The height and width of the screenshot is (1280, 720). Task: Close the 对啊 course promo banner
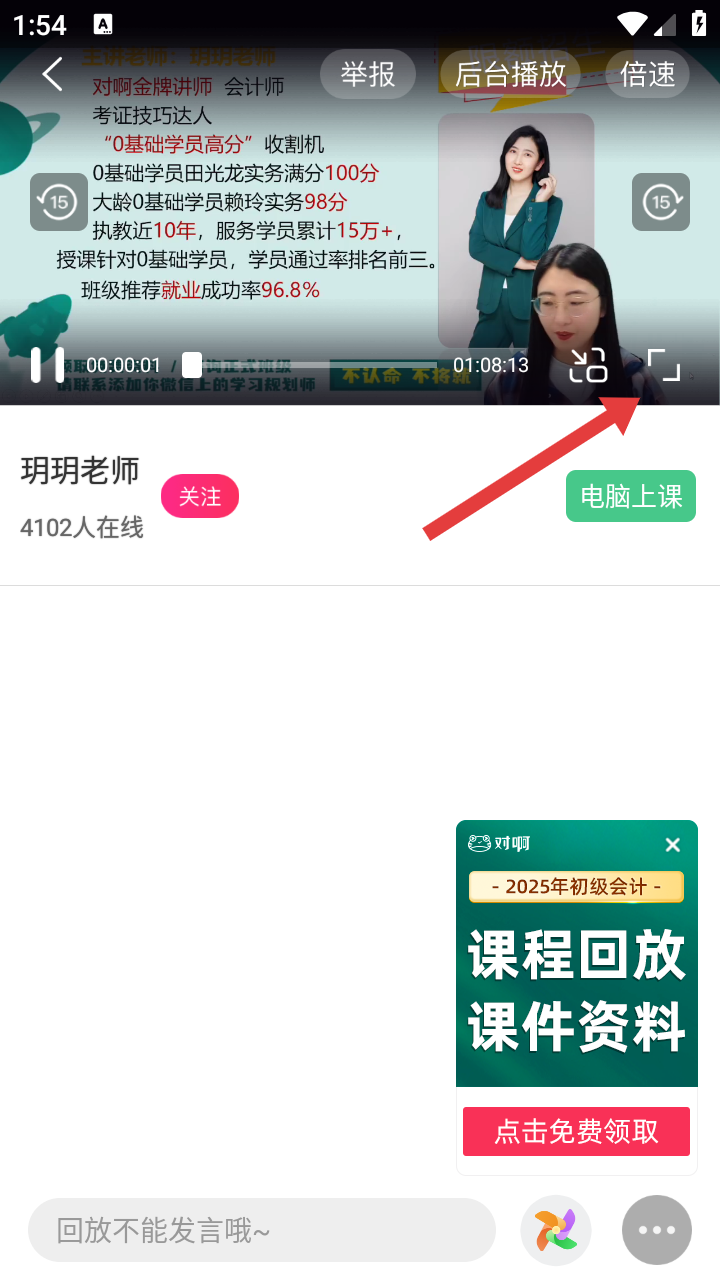tap(673, 845)
